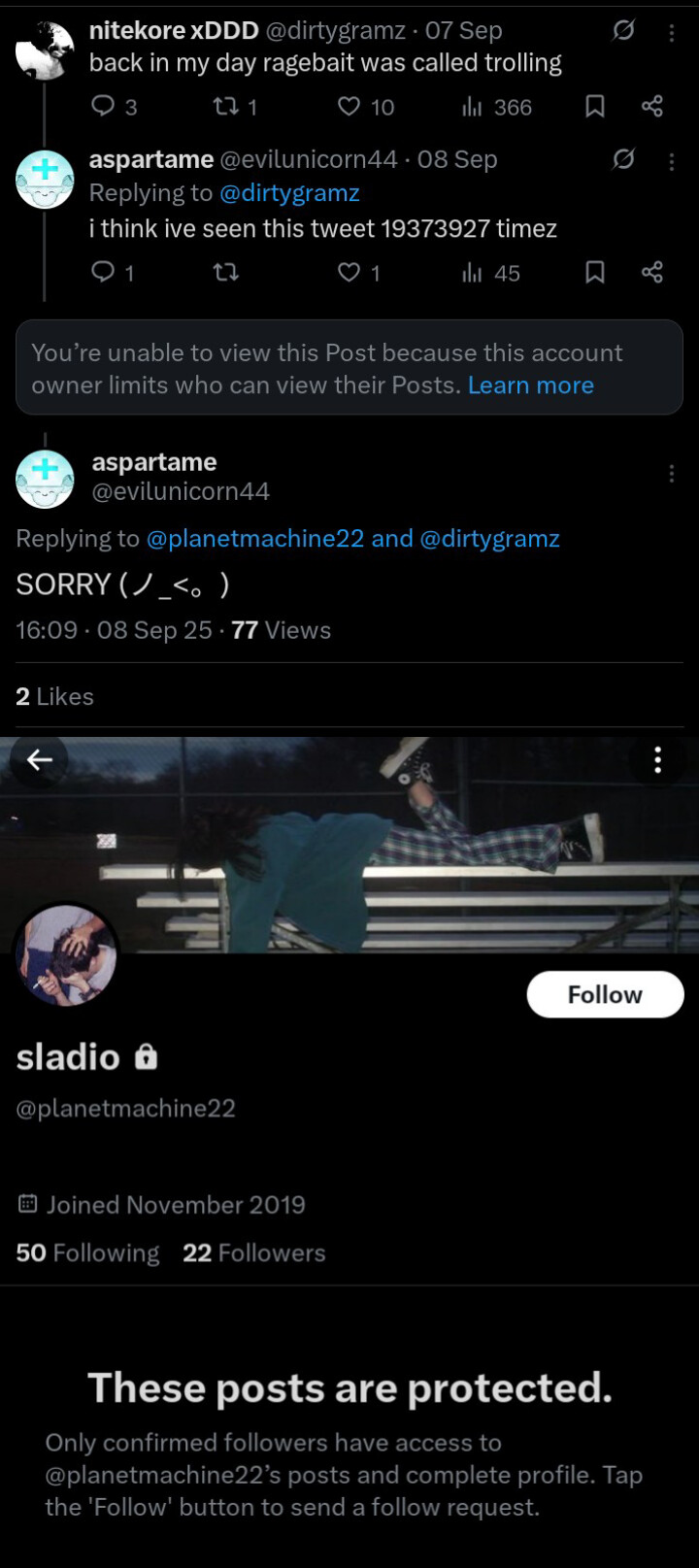Like aspartame's '19373927 timez' reply

coord(349,273)
